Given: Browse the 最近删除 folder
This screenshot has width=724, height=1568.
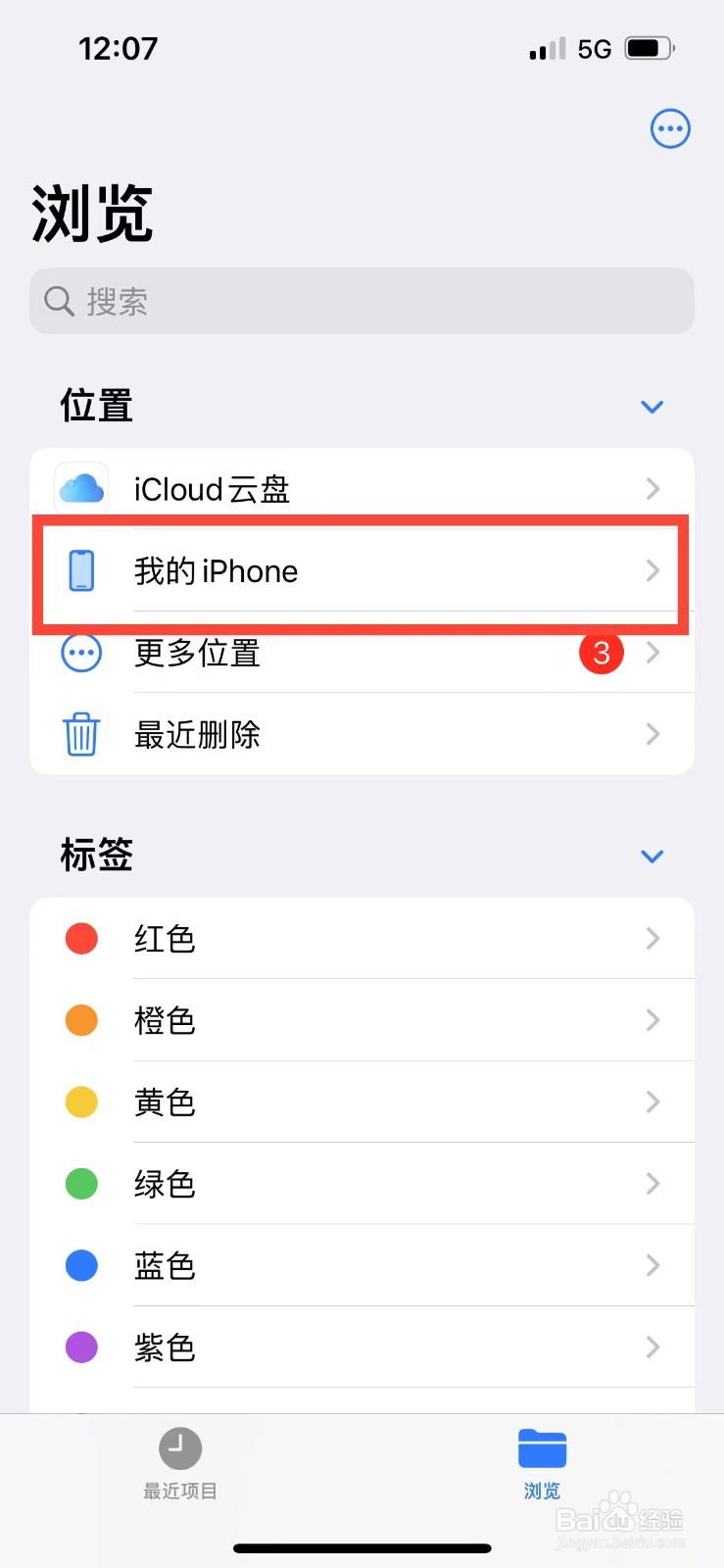Looking at the screenshot, I should [x=294, y=734].
